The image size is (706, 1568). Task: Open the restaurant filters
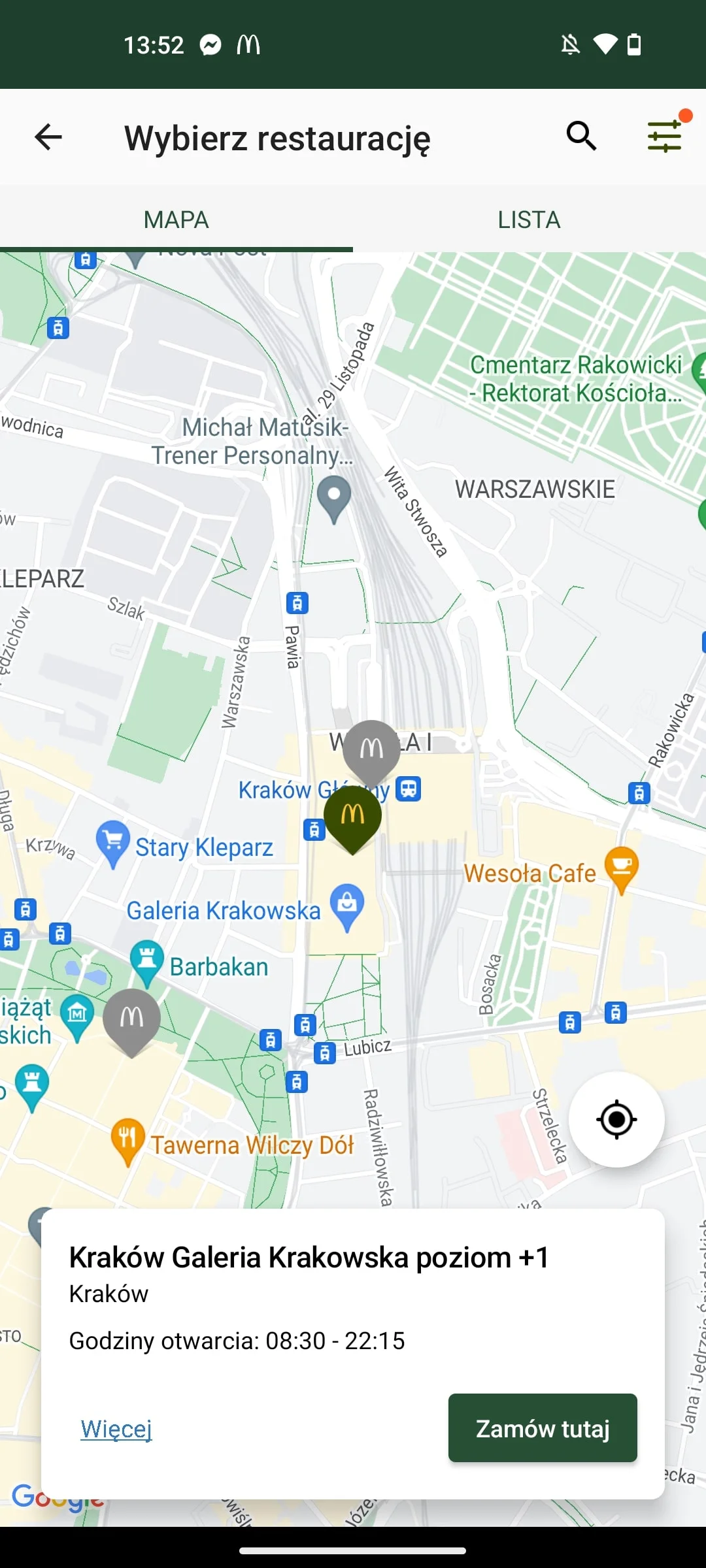tap(665, 137)
